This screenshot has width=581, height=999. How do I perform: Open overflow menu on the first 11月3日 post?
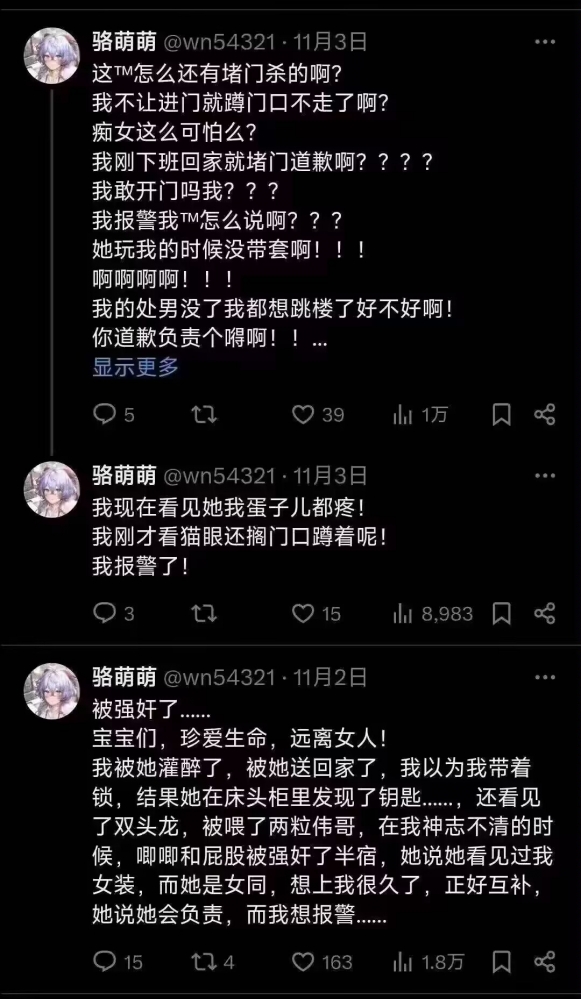[545, 43]
